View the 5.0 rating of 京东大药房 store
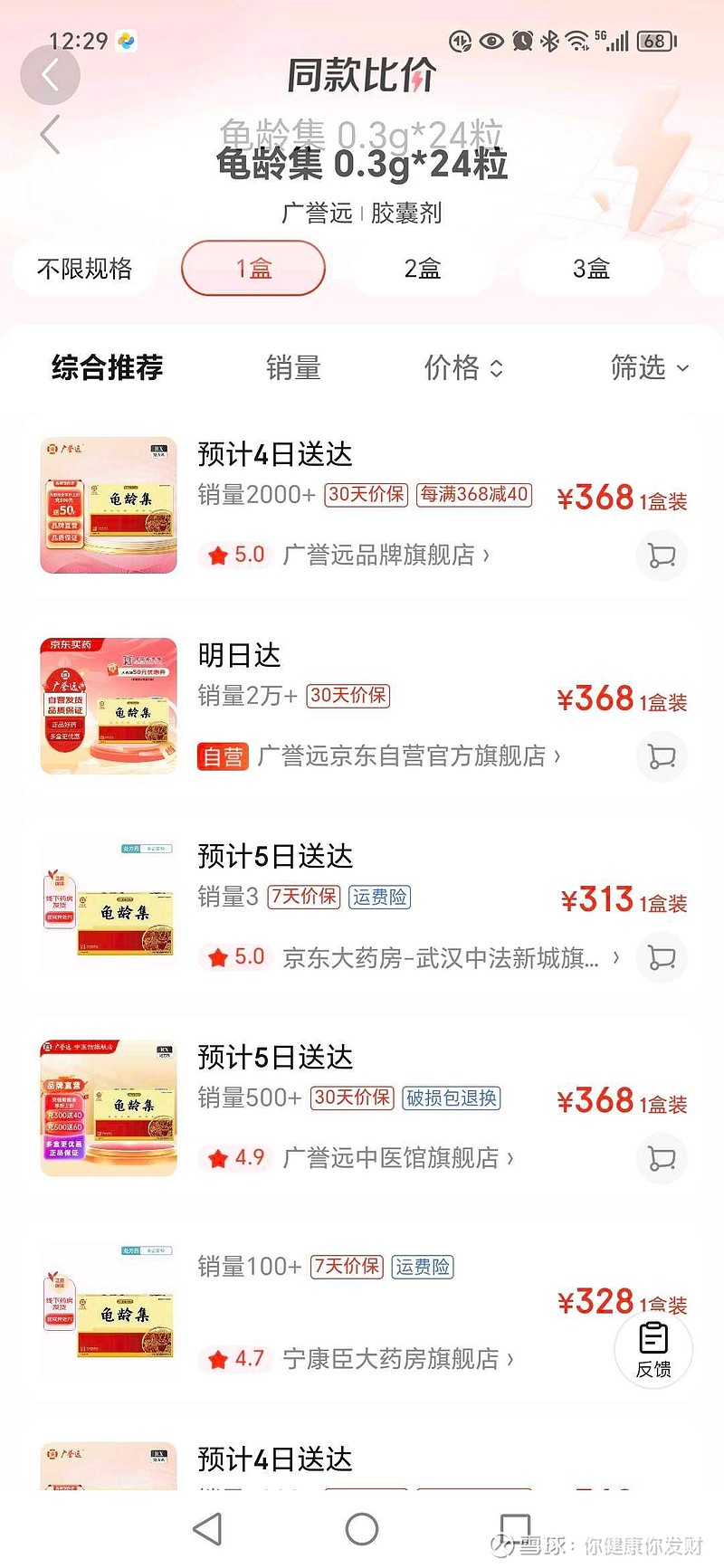 click(237, 957)
